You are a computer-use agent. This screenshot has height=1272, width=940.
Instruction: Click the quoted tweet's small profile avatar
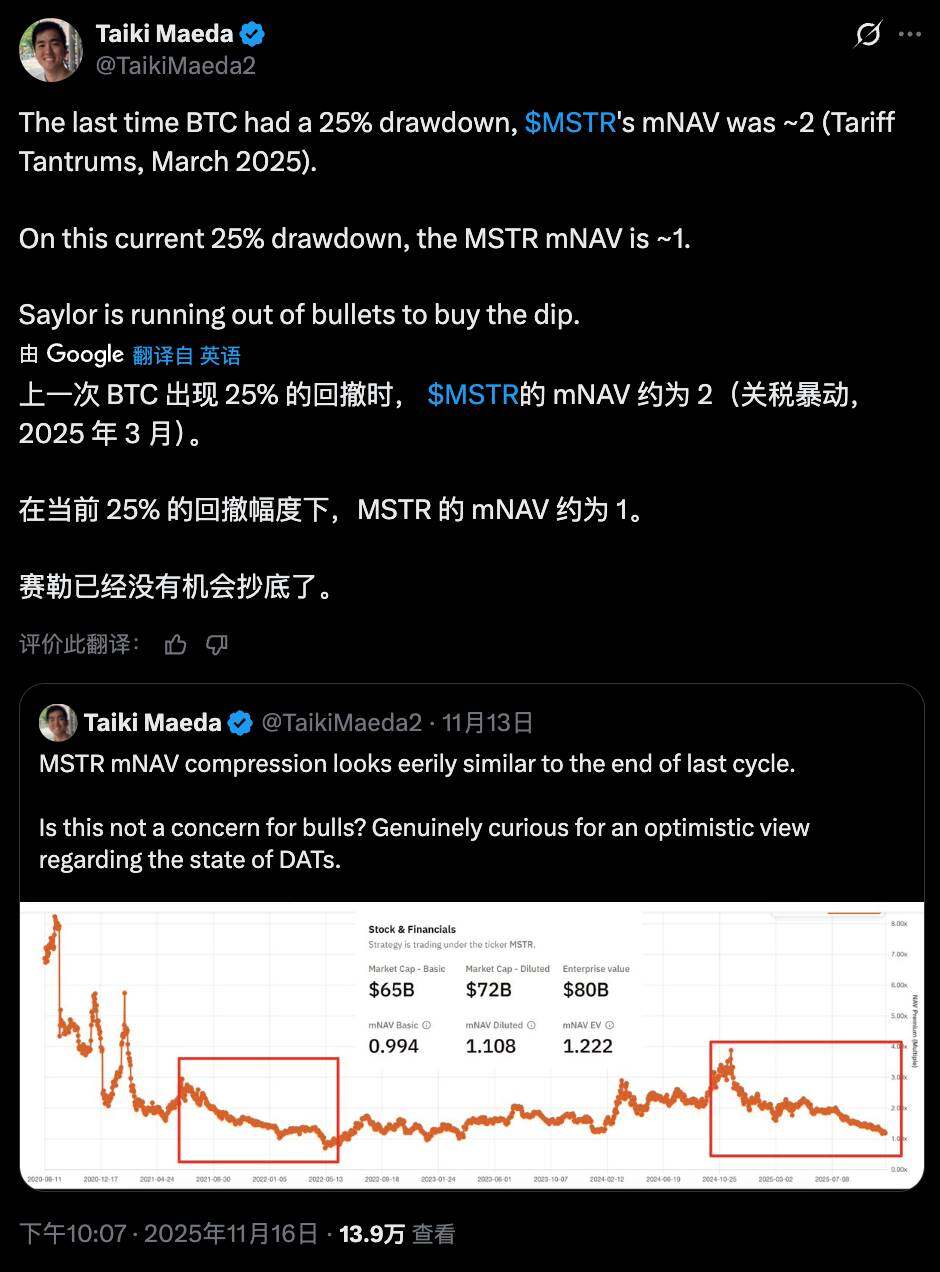(x=57, y=722)
